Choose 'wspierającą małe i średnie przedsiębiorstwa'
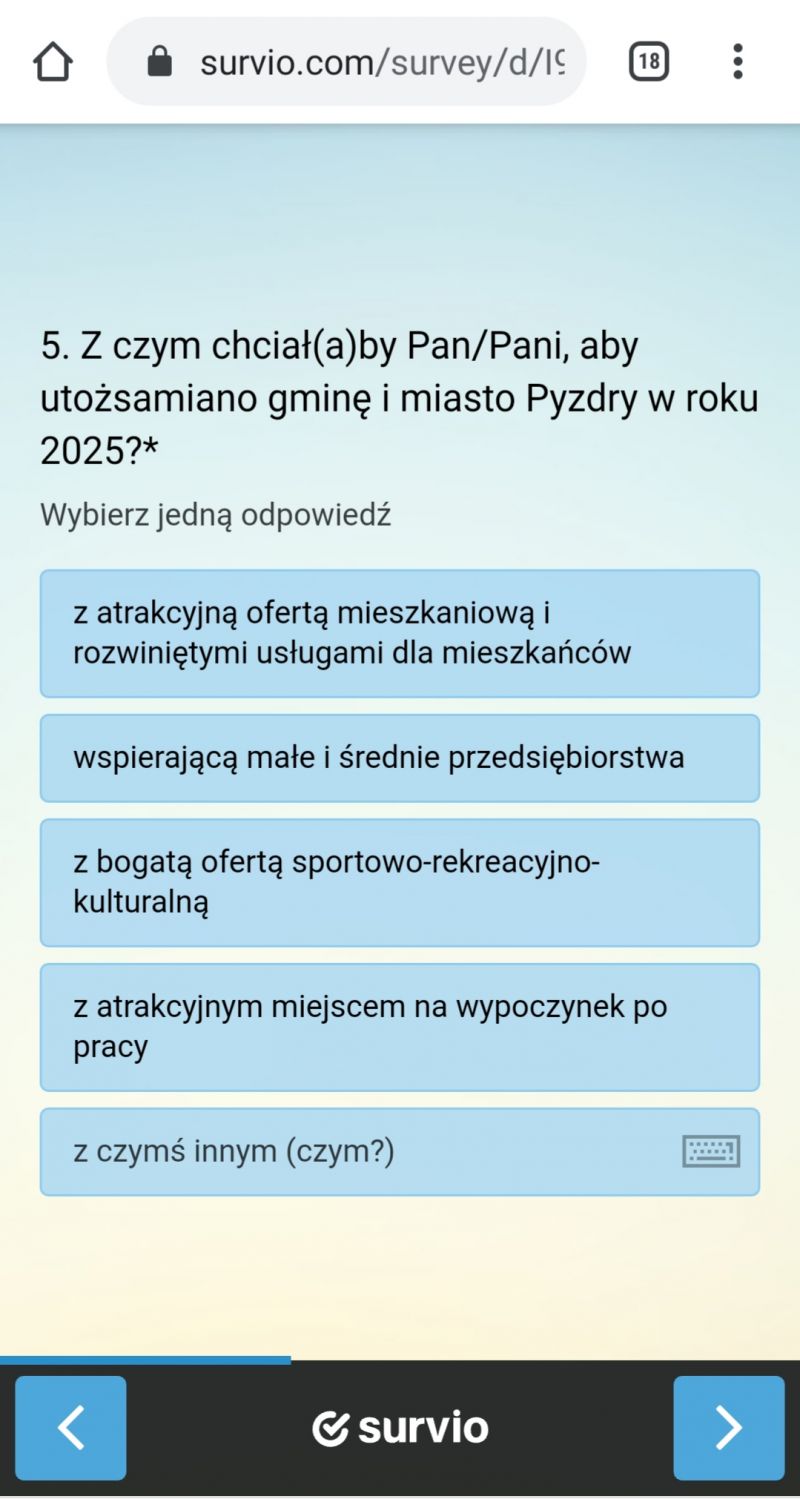Image resolution: width=800 pixels, height=1499 pixels. (x=399, y=758)
